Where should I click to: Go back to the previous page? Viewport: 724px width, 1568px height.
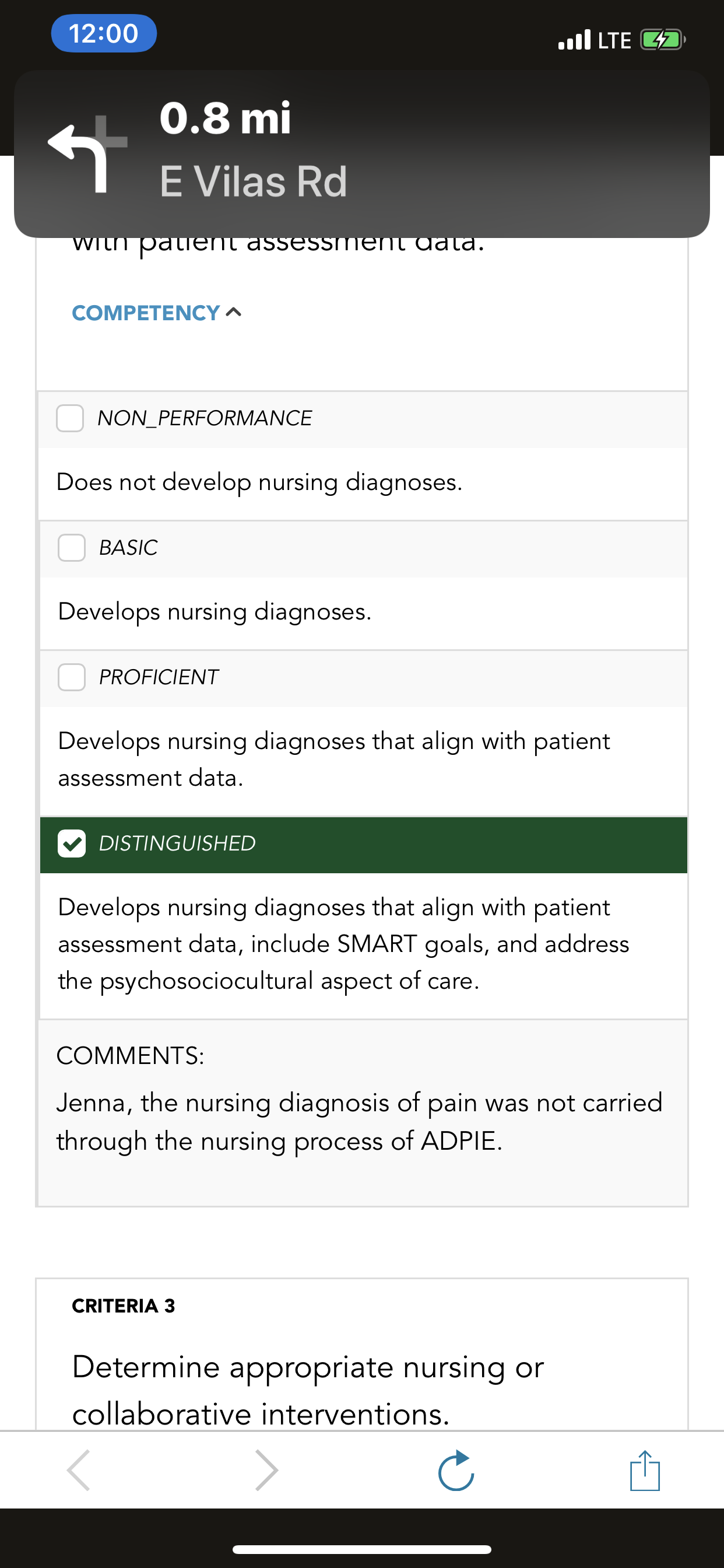79,1470
